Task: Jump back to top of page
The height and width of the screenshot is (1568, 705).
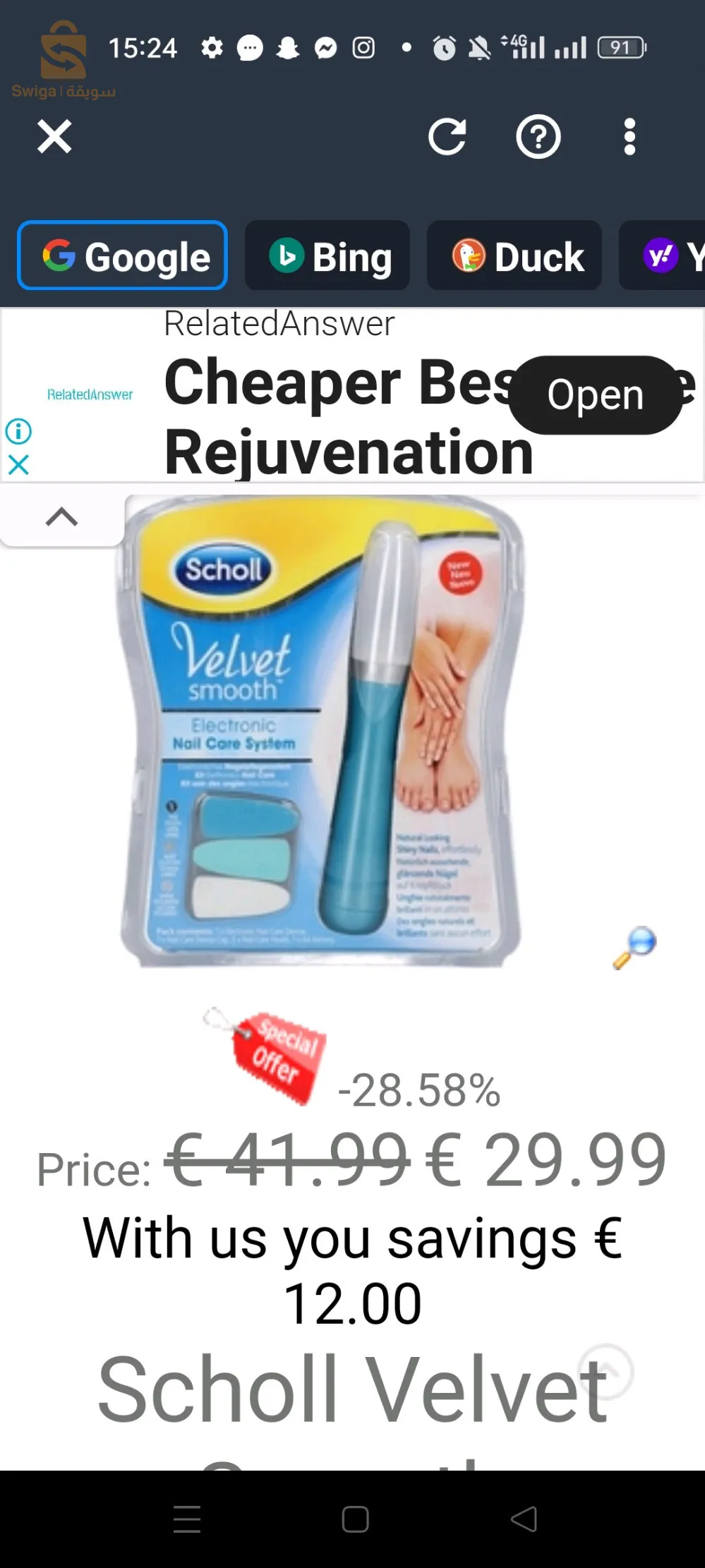Action: [605, 1372]
